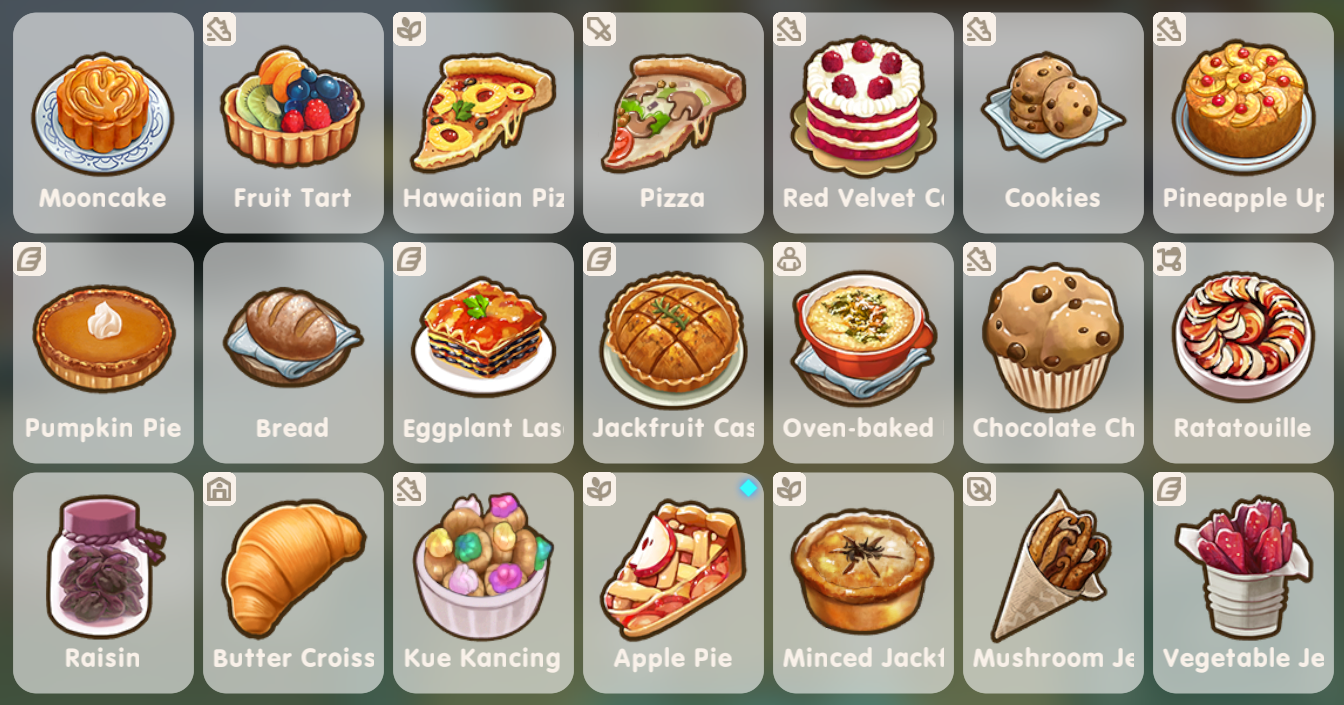Open the Chocolate Chip muffin card
The height and width of the screenshot is (705, 1344).
click(x=1053, y=352)
